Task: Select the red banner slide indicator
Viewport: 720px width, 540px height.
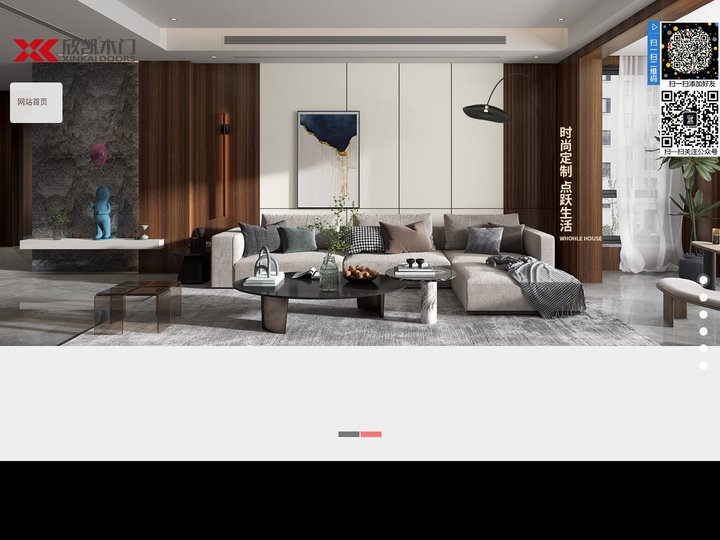Action: point(371,434)
